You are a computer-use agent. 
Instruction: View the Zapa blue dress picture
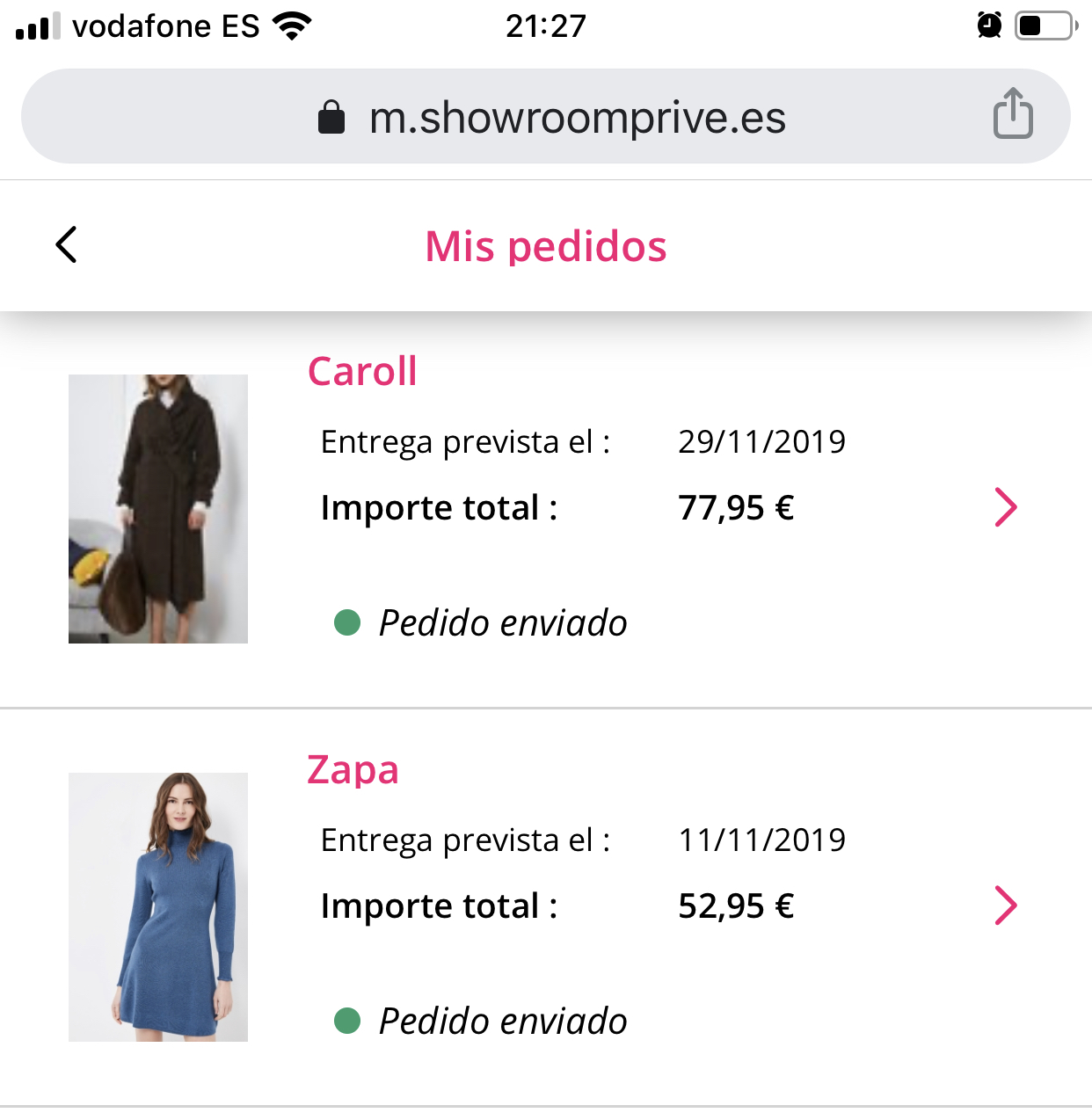point(158,907)
